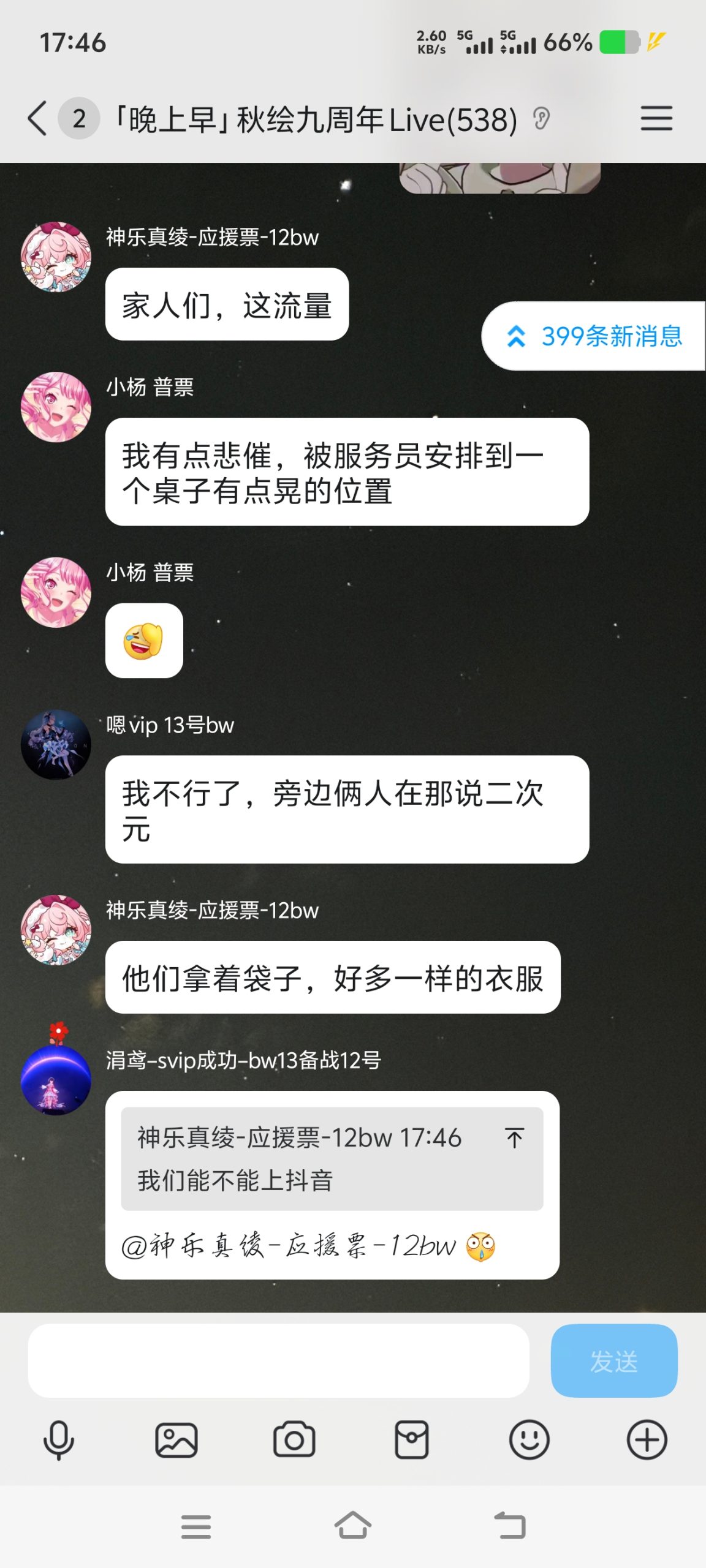Go to the system home screen
This screenshot has width=706, height=1568.
point(353,1525)
